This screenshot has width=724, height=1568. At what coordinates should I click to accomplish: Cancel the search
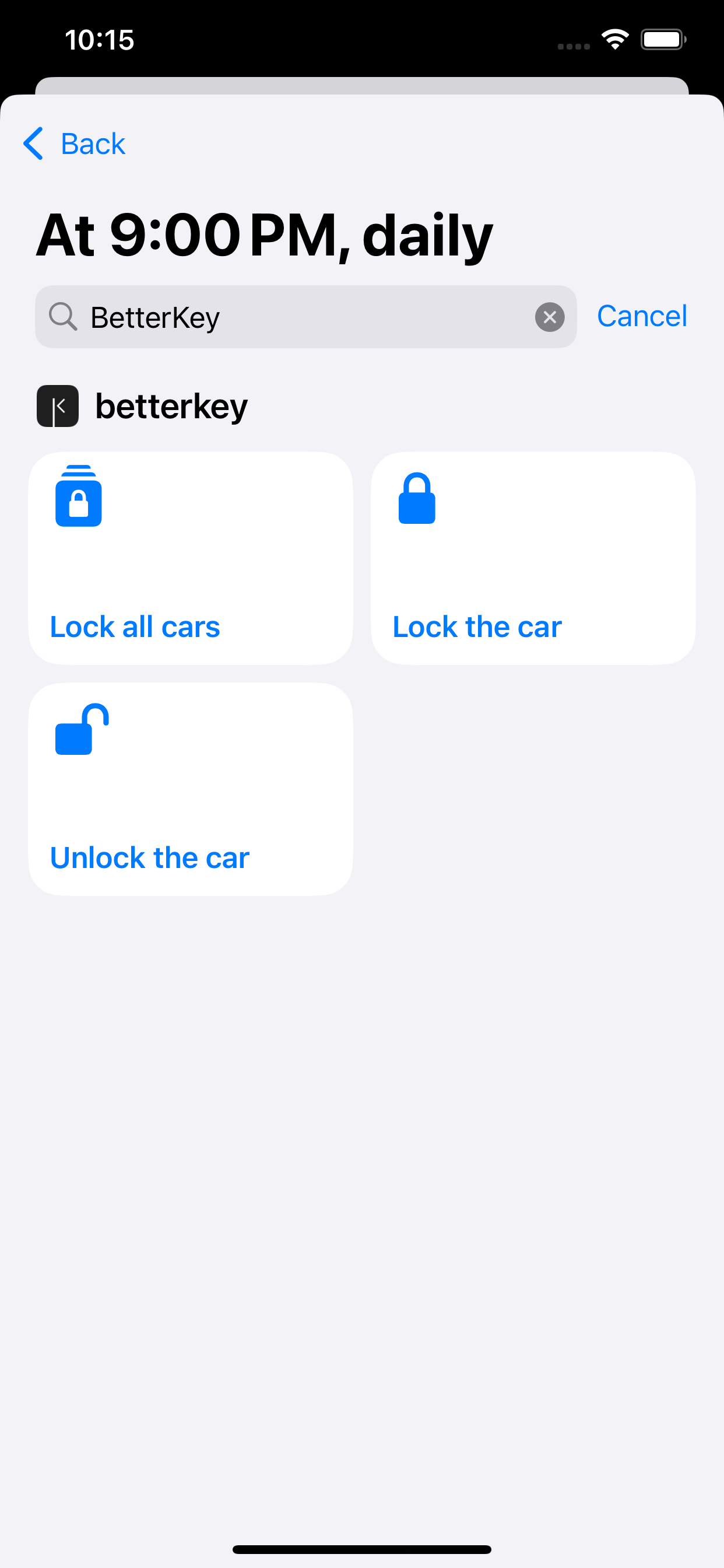[x=641, y=316]
